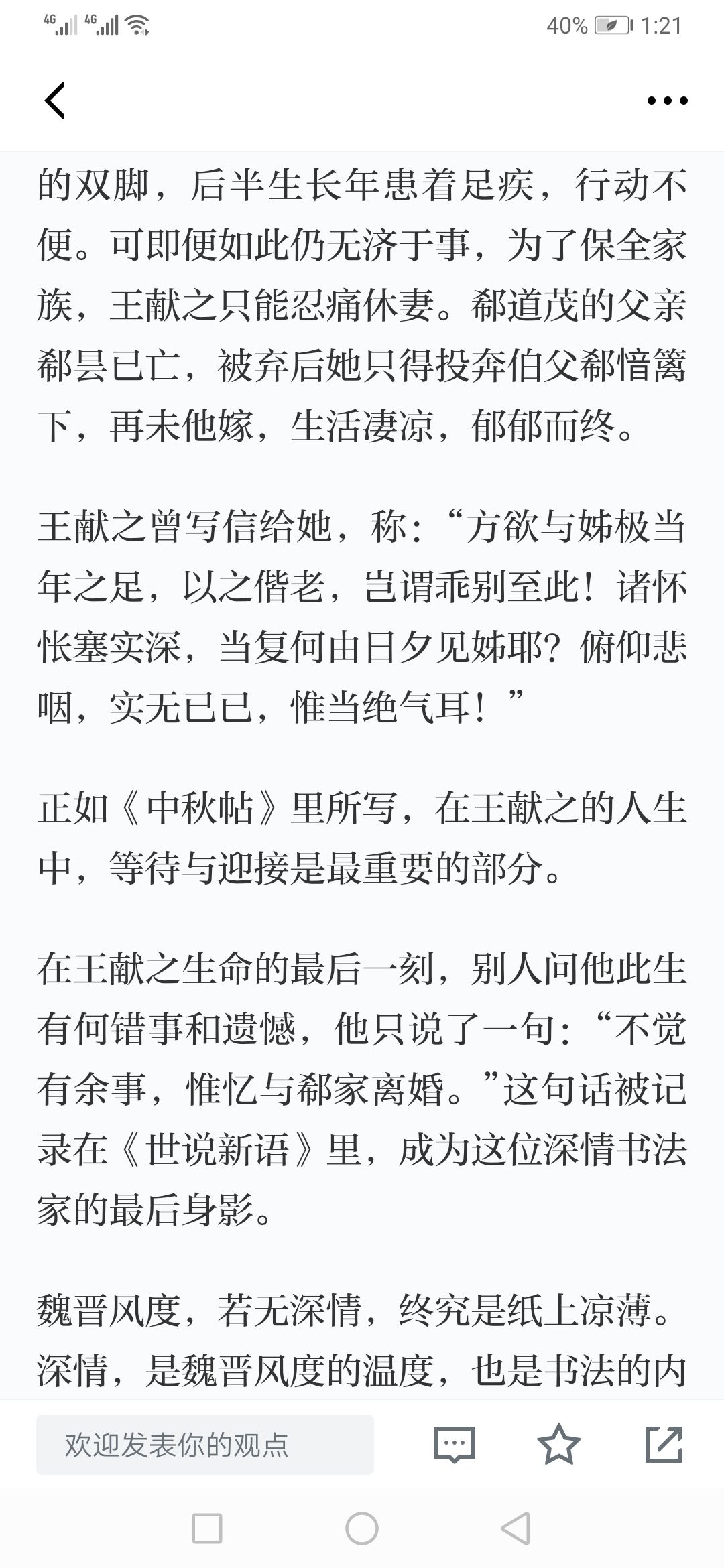This screenshot has width=724, height=1568.
Task: Tap the comment box "欢迎发表你的观点"
Action: coord(205,1444)
